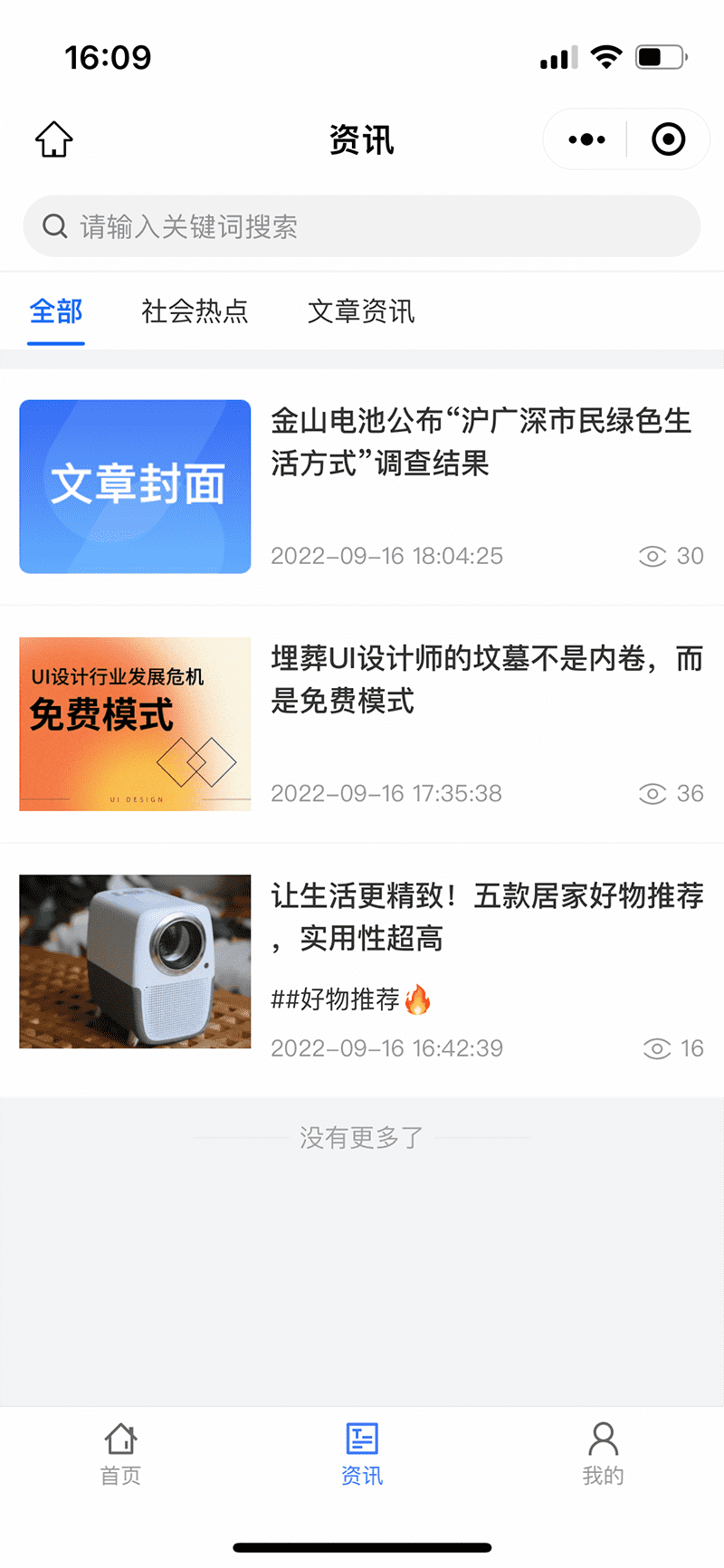Tap the 好物推荐 hashtag text
The image size is (724, 1568).
click(339, 999)
